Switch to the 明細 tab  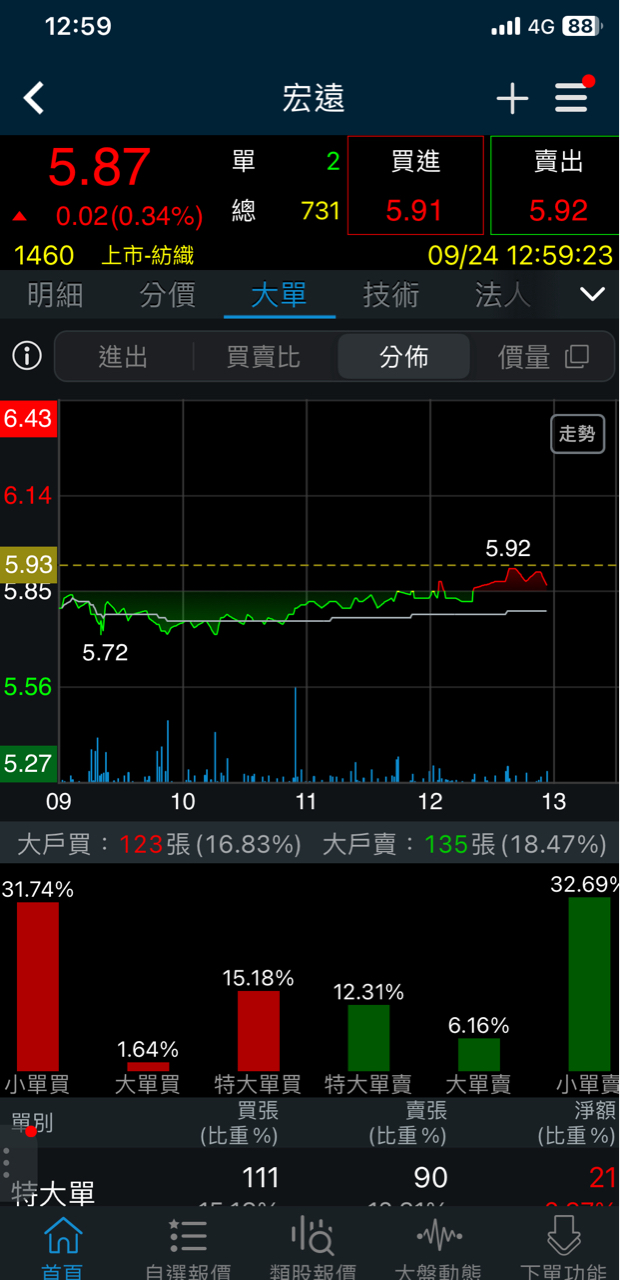point(55,295)
